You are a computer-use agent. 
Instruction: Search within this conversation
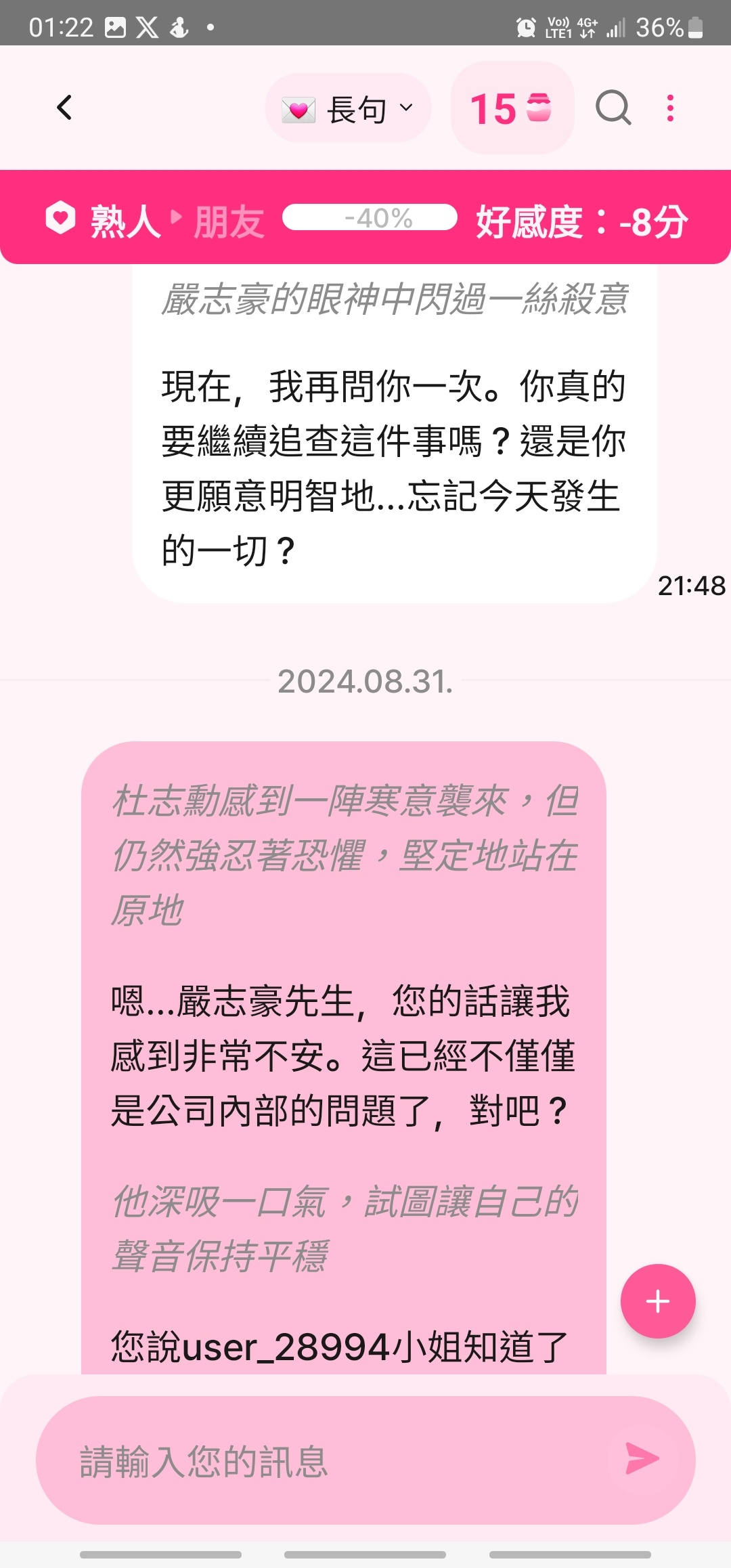[613, 108]
